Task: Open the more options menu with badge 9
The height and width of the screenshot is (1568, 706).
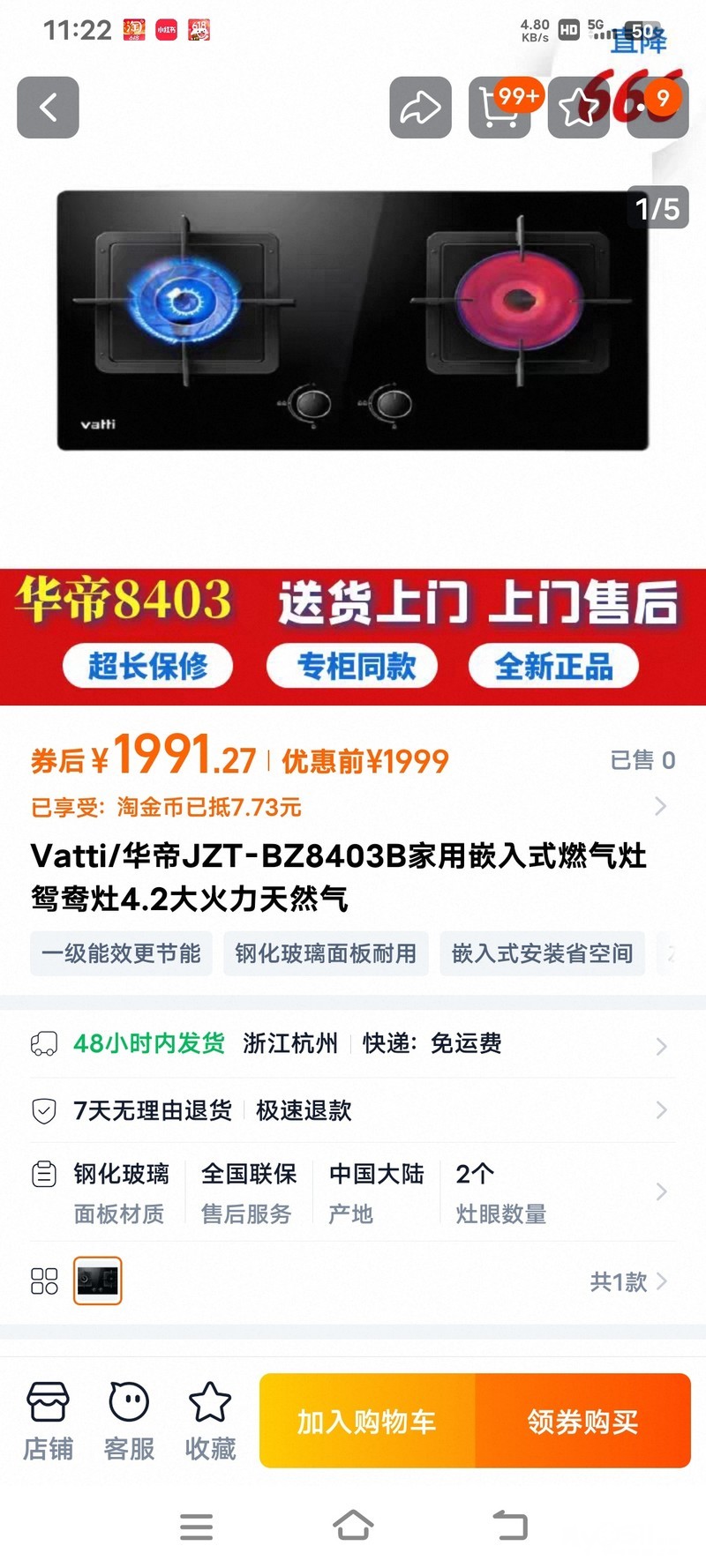Action: click(657, 108)
